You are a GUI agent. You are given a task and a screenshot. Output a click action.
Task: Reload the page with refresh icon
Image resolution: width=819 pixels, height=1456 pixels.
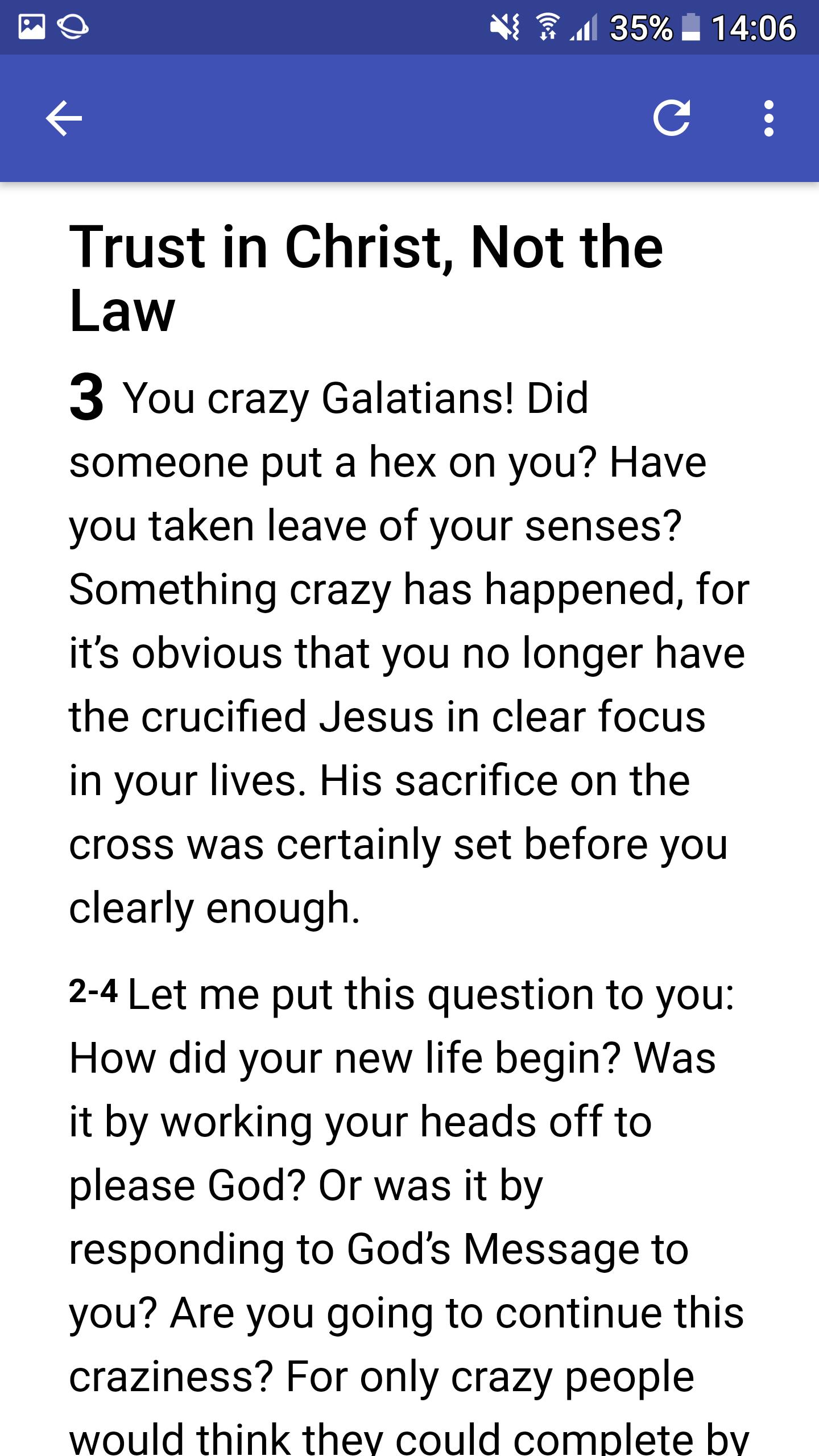coord(672,118)
